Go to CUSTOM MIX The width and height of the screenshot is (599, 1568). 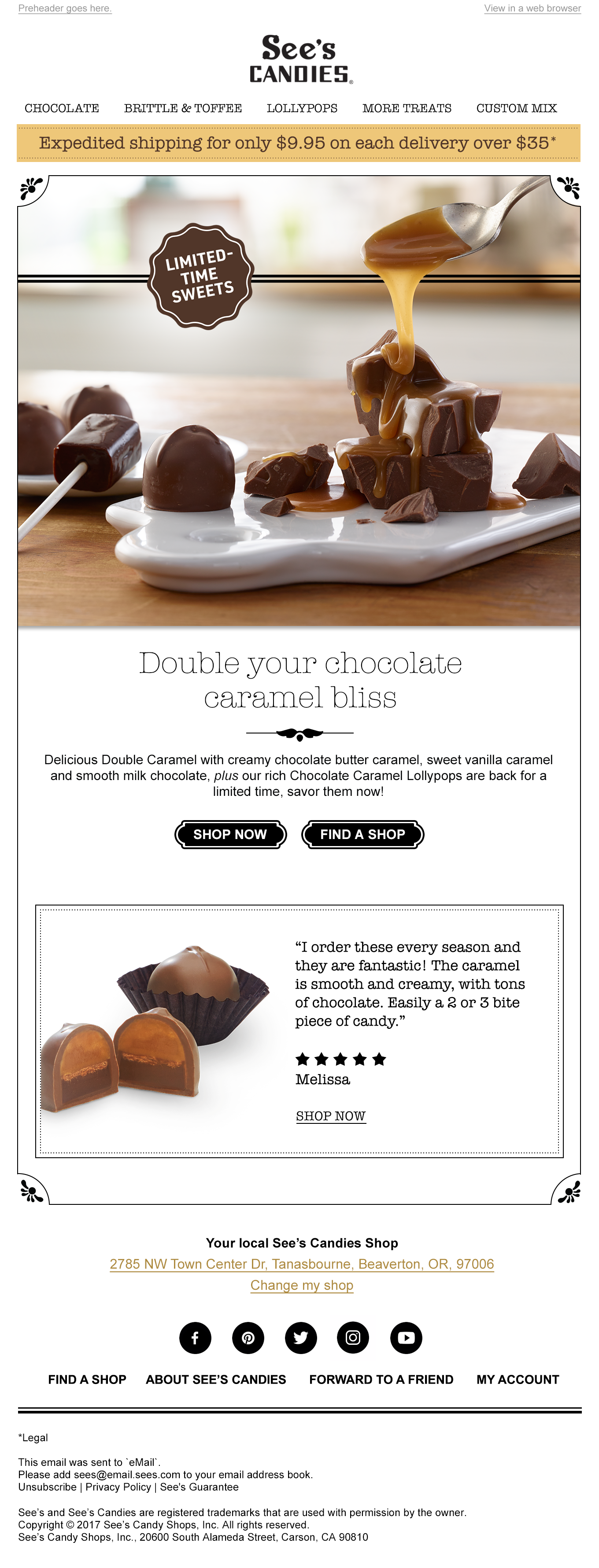(516, 108)
